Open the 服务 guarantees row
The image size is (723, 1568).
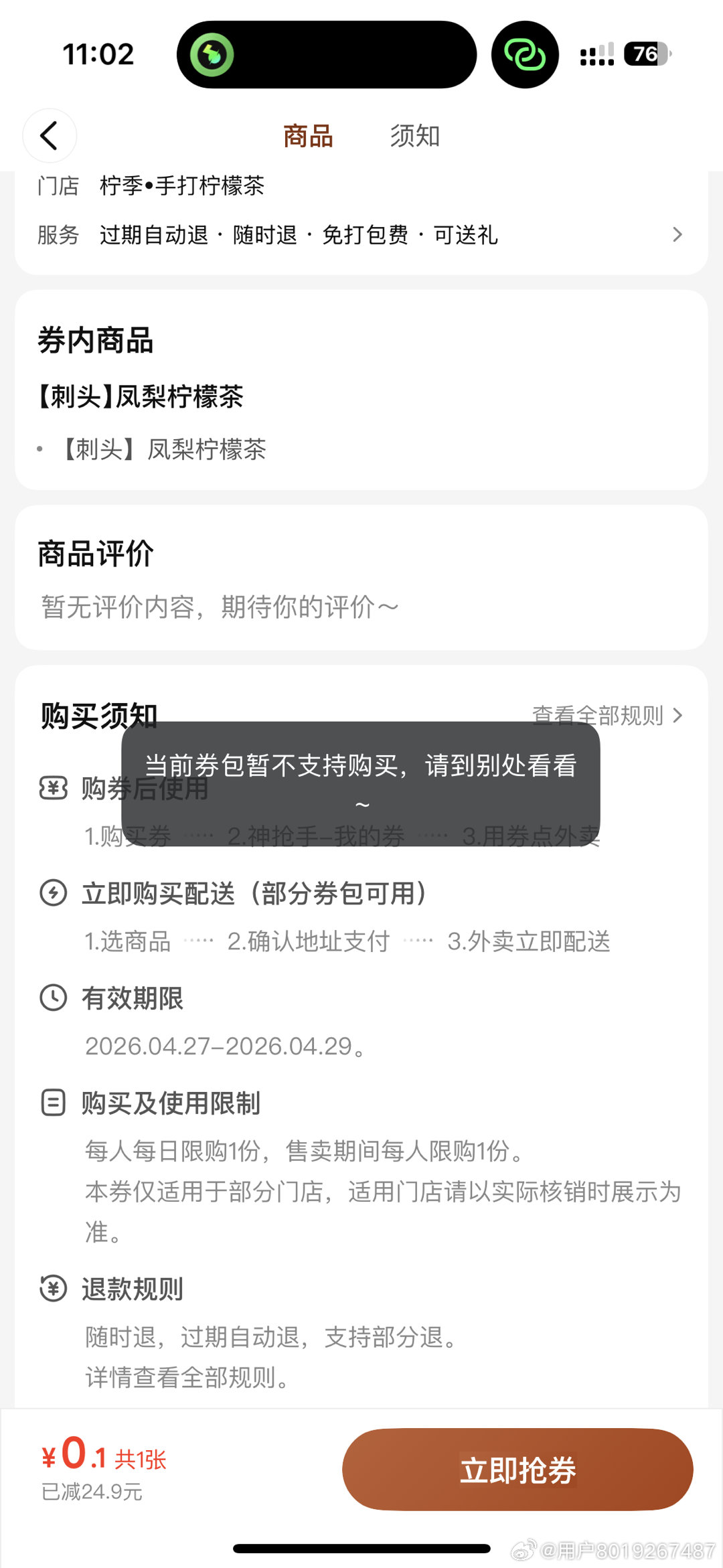click(x=360, y=235)
